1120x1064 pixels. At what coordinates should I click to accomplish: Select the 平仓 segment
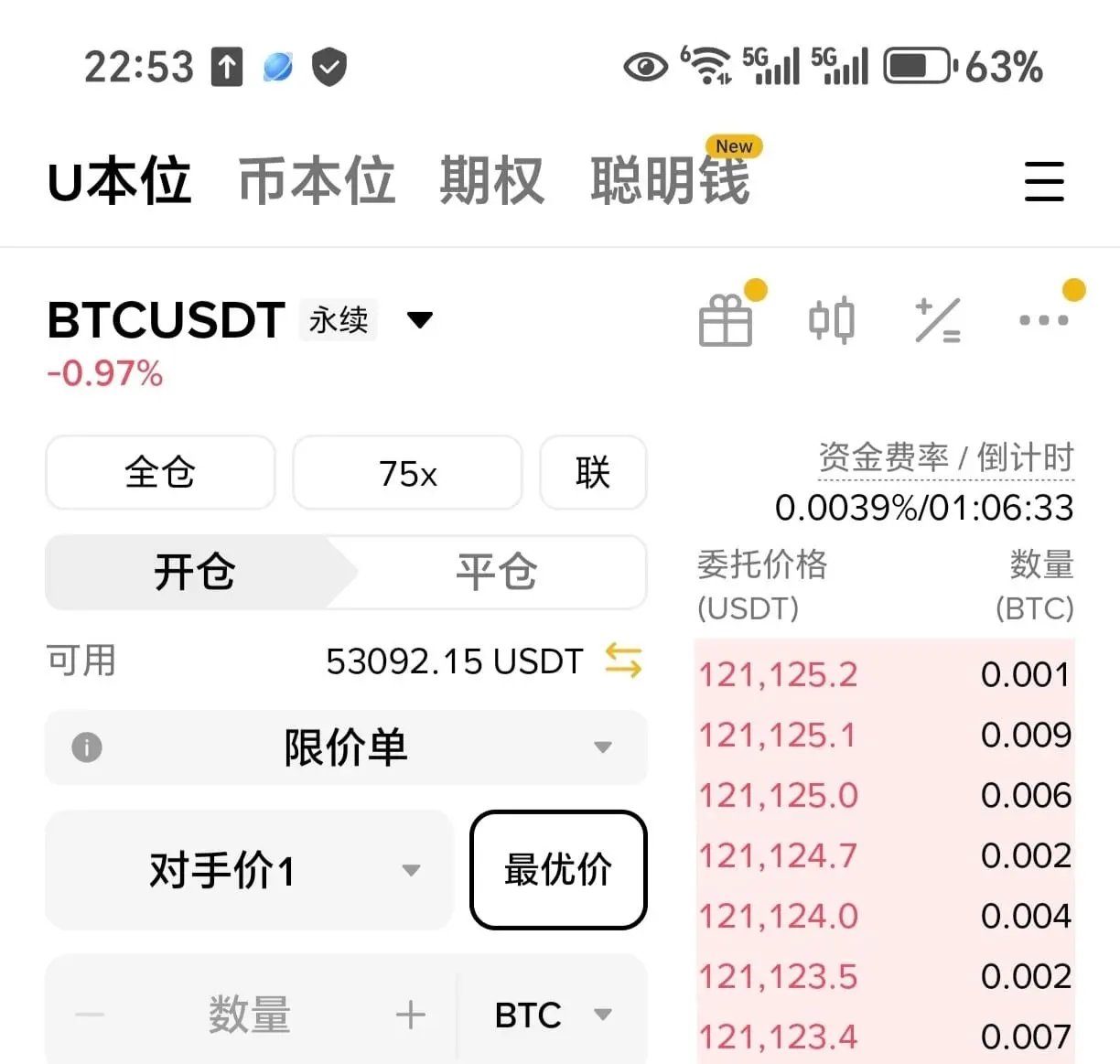click(497, 573)
